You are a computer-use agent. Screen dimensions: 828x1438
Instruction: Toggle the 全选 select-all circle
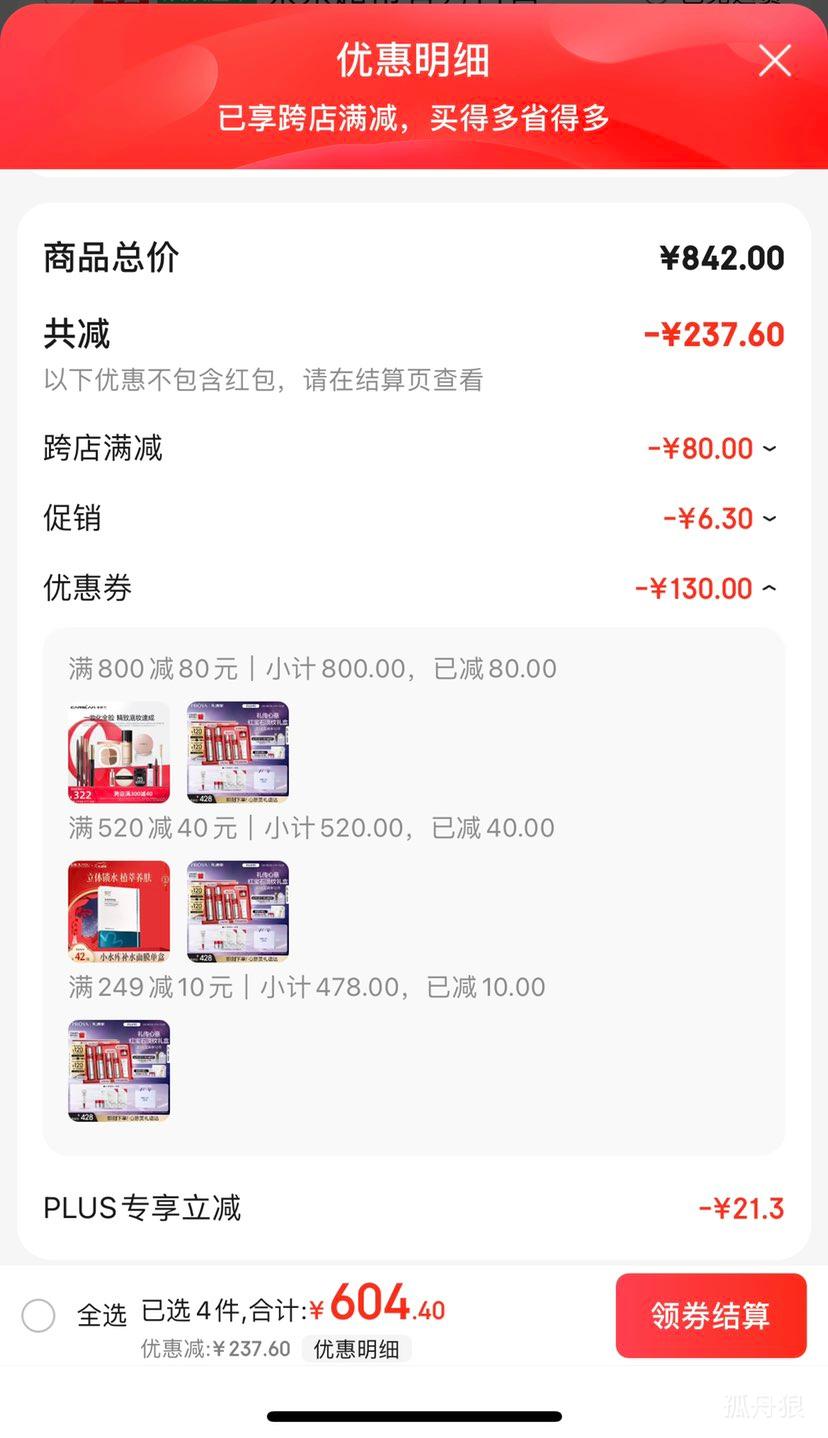pos(38,1316)
